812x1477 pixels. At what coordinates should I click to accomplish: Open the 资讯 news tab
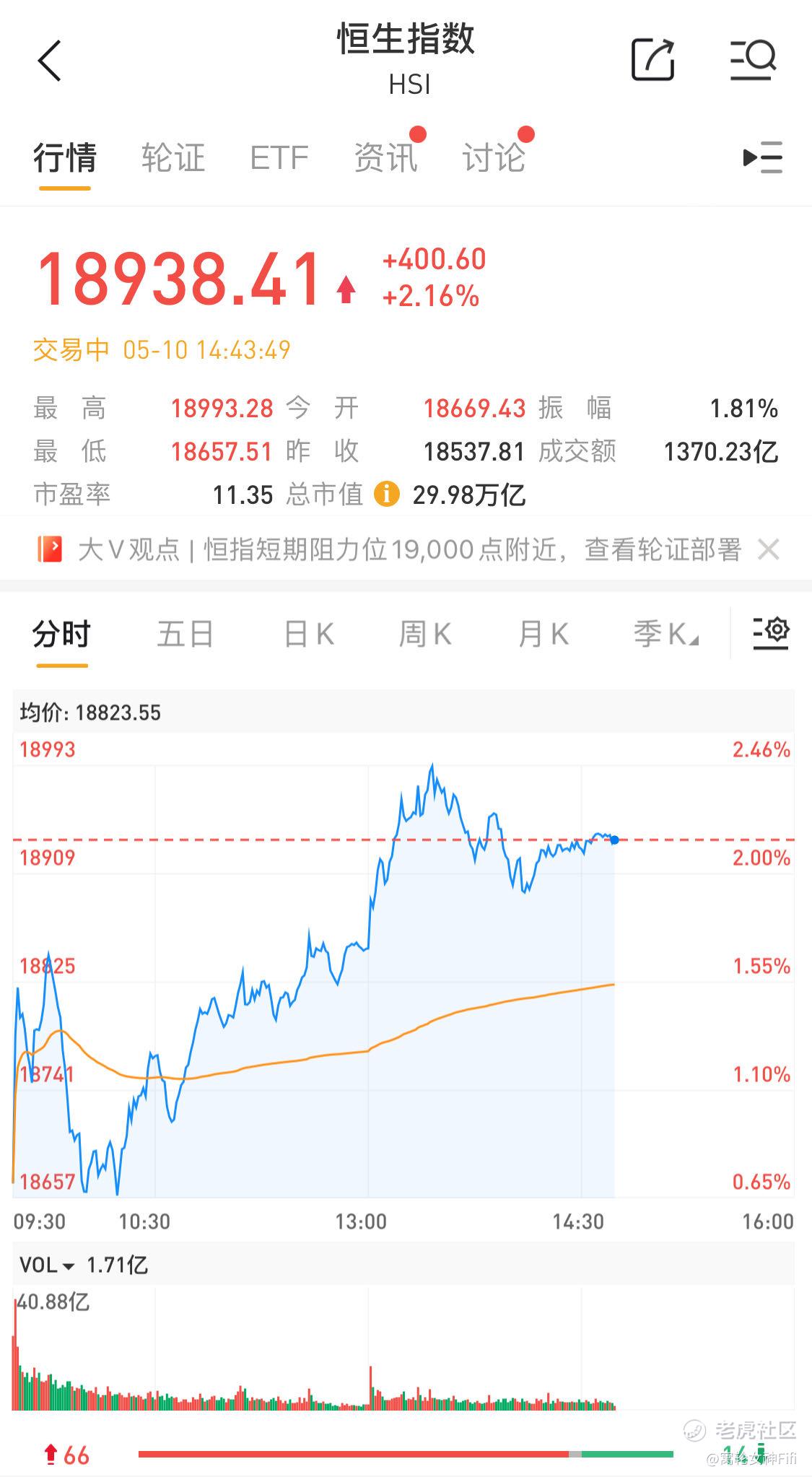coord(385,157)
